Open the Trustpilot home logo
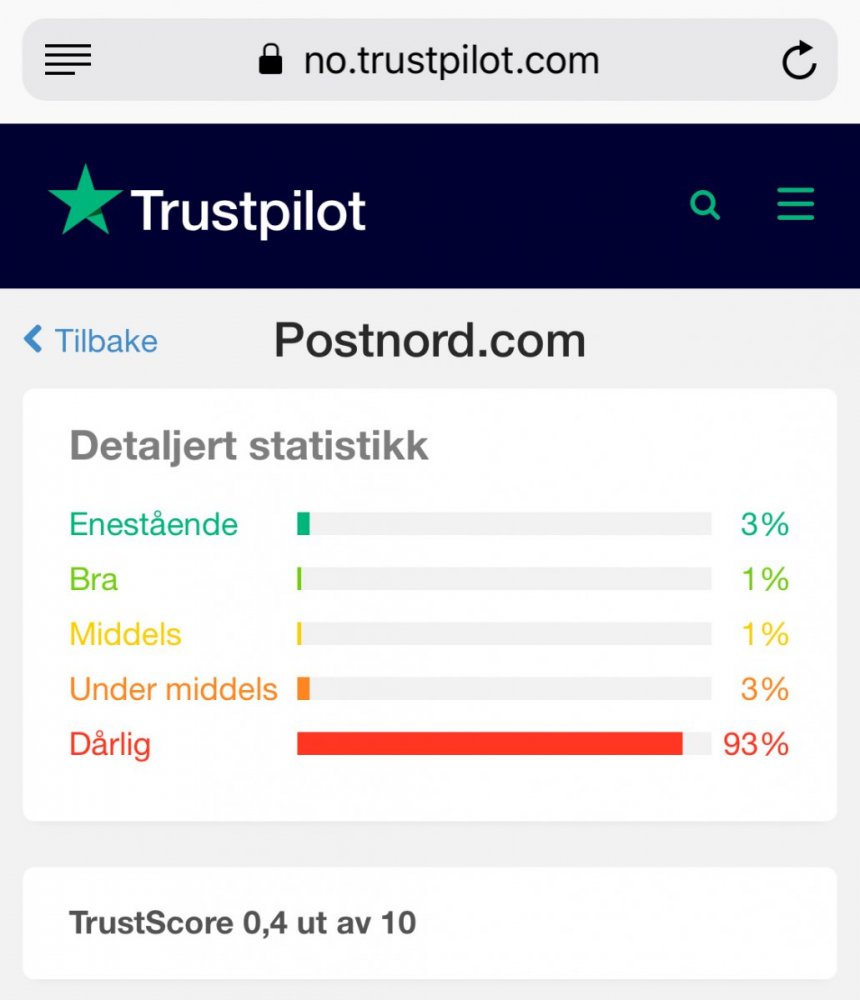 [207, 207]
